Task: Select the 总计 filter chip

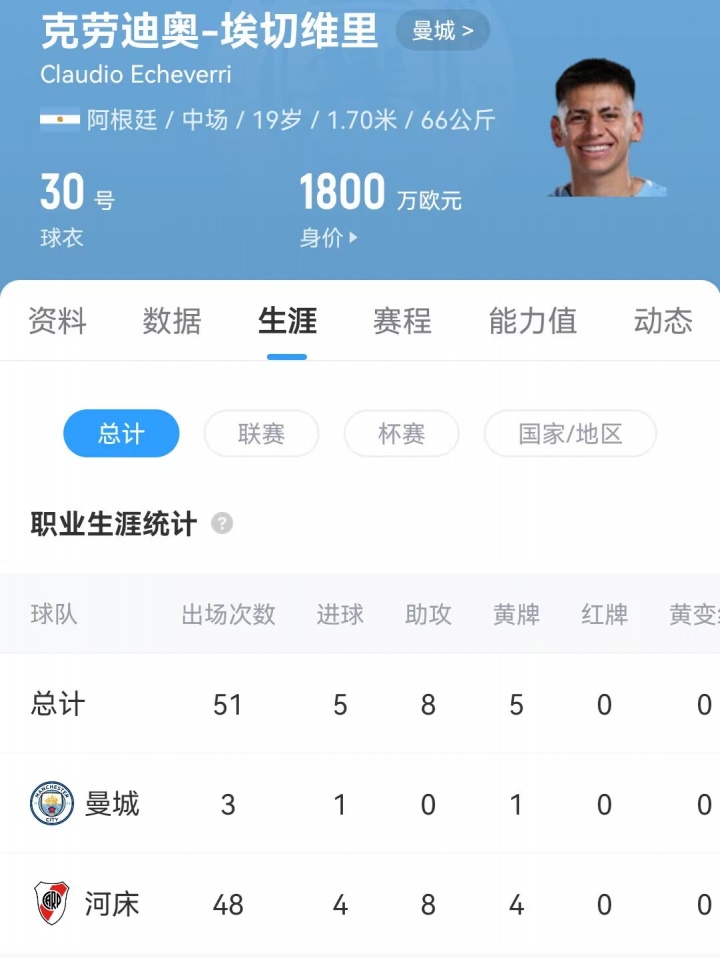Action: coord(121,434)
